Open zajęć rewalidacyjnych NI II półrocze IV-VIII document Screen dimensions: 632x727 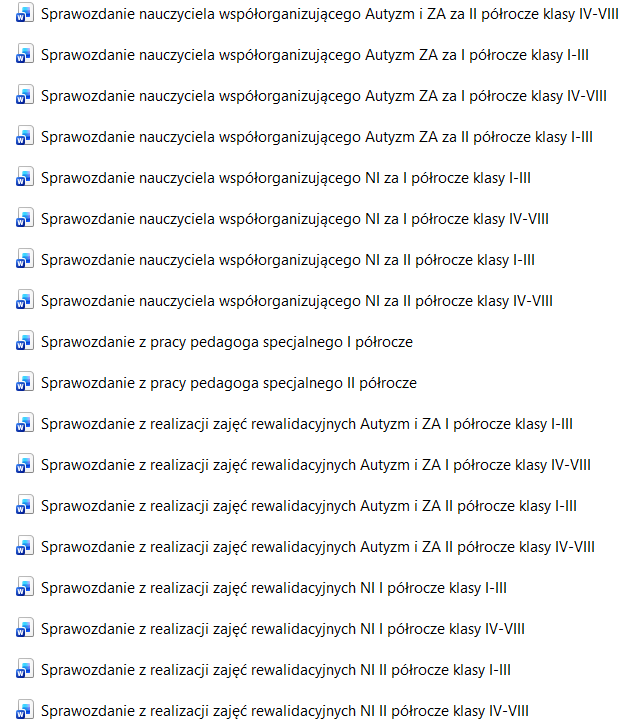(285, 711)
